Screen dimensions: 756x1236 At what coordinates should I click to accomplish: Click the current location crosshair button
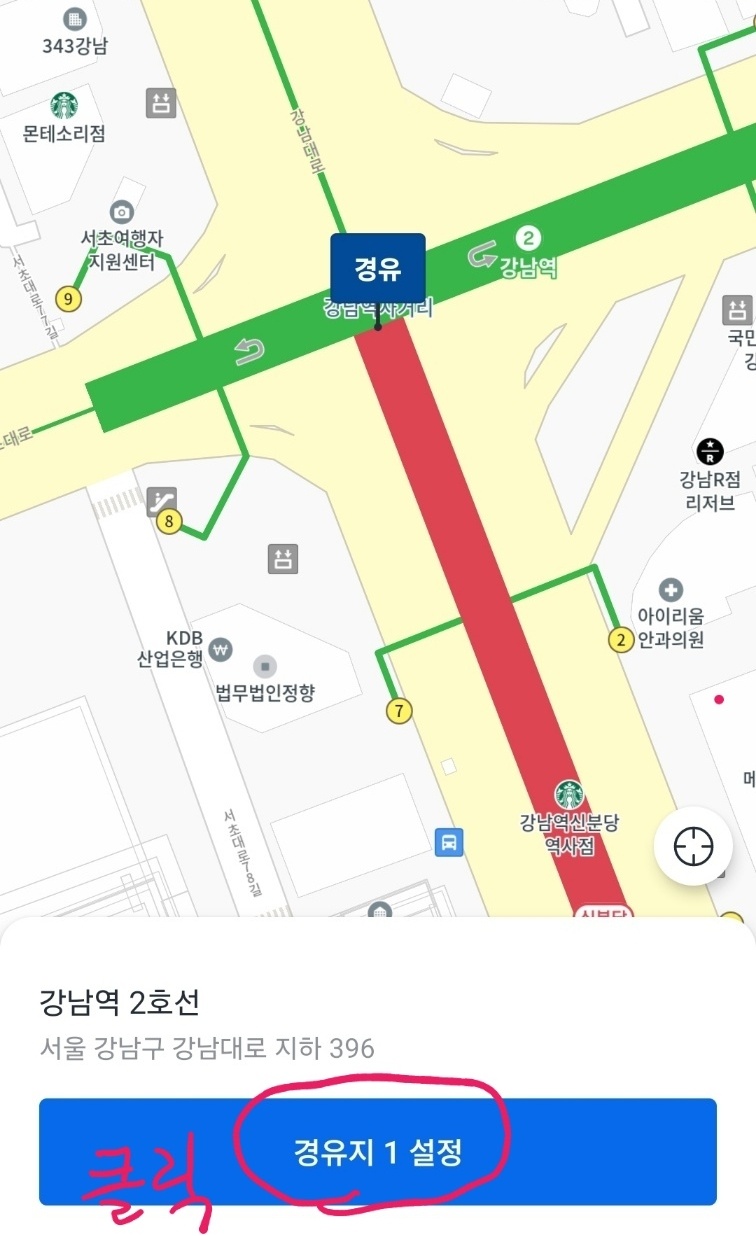[x=694, y=846]
